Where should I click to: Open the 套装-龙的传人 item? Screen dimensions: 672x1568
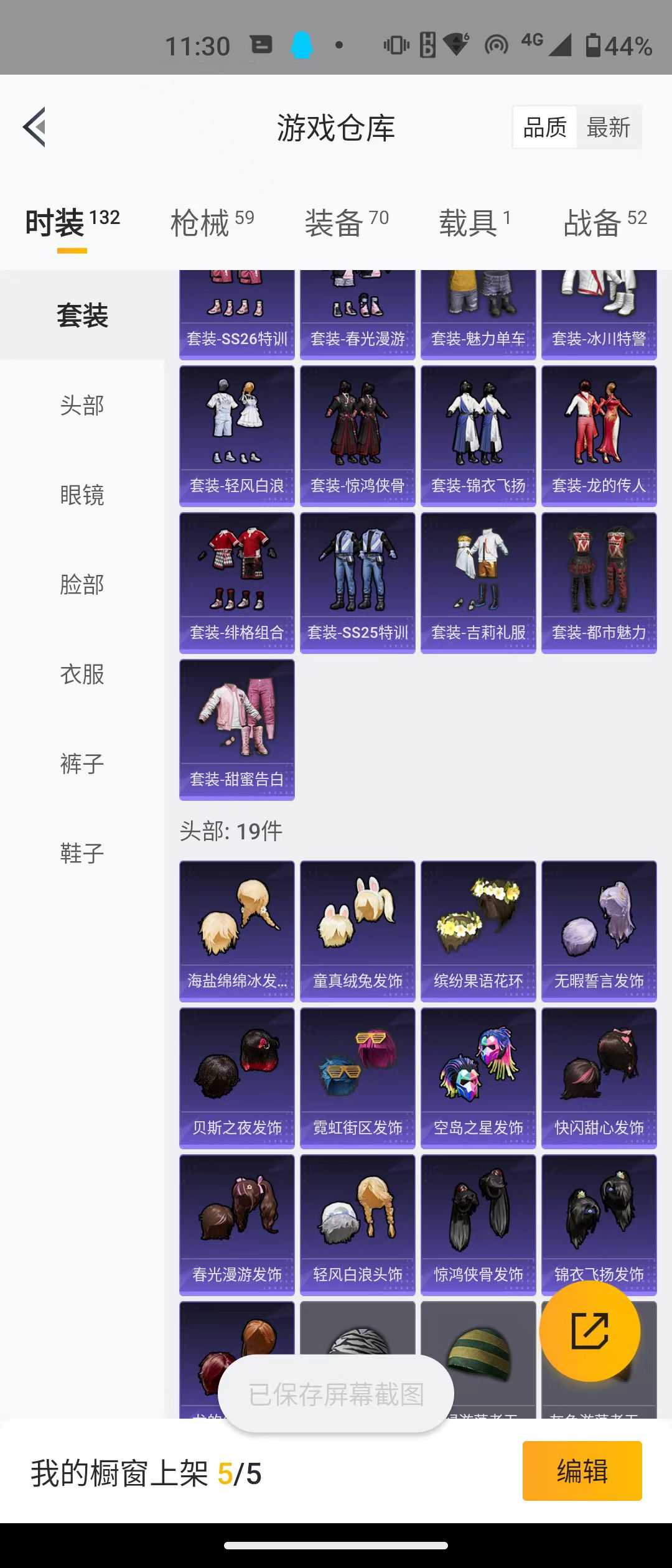pos(599,436)
